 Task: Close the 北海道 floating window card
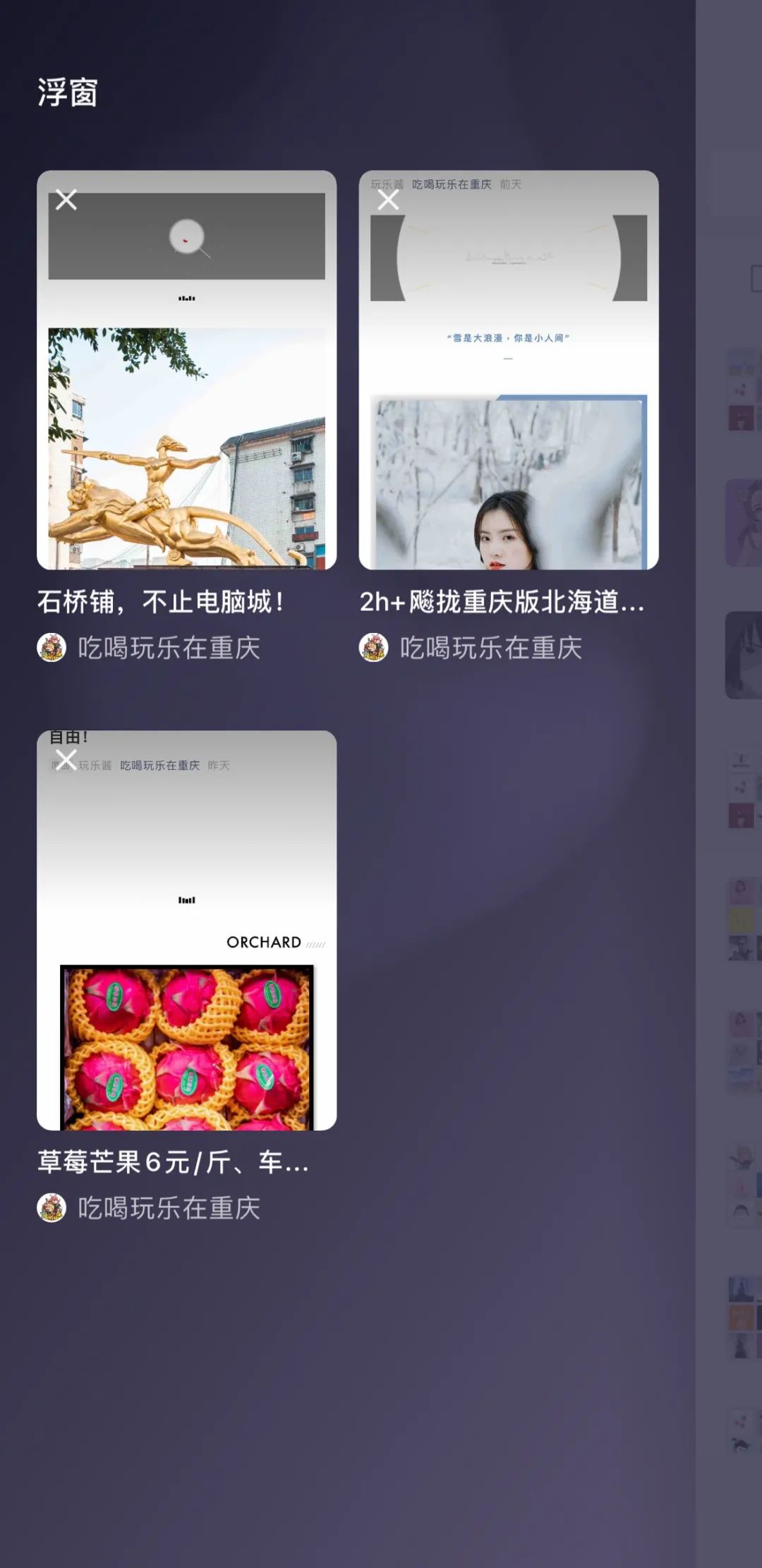pyautogui.click(x=389, y=200)
